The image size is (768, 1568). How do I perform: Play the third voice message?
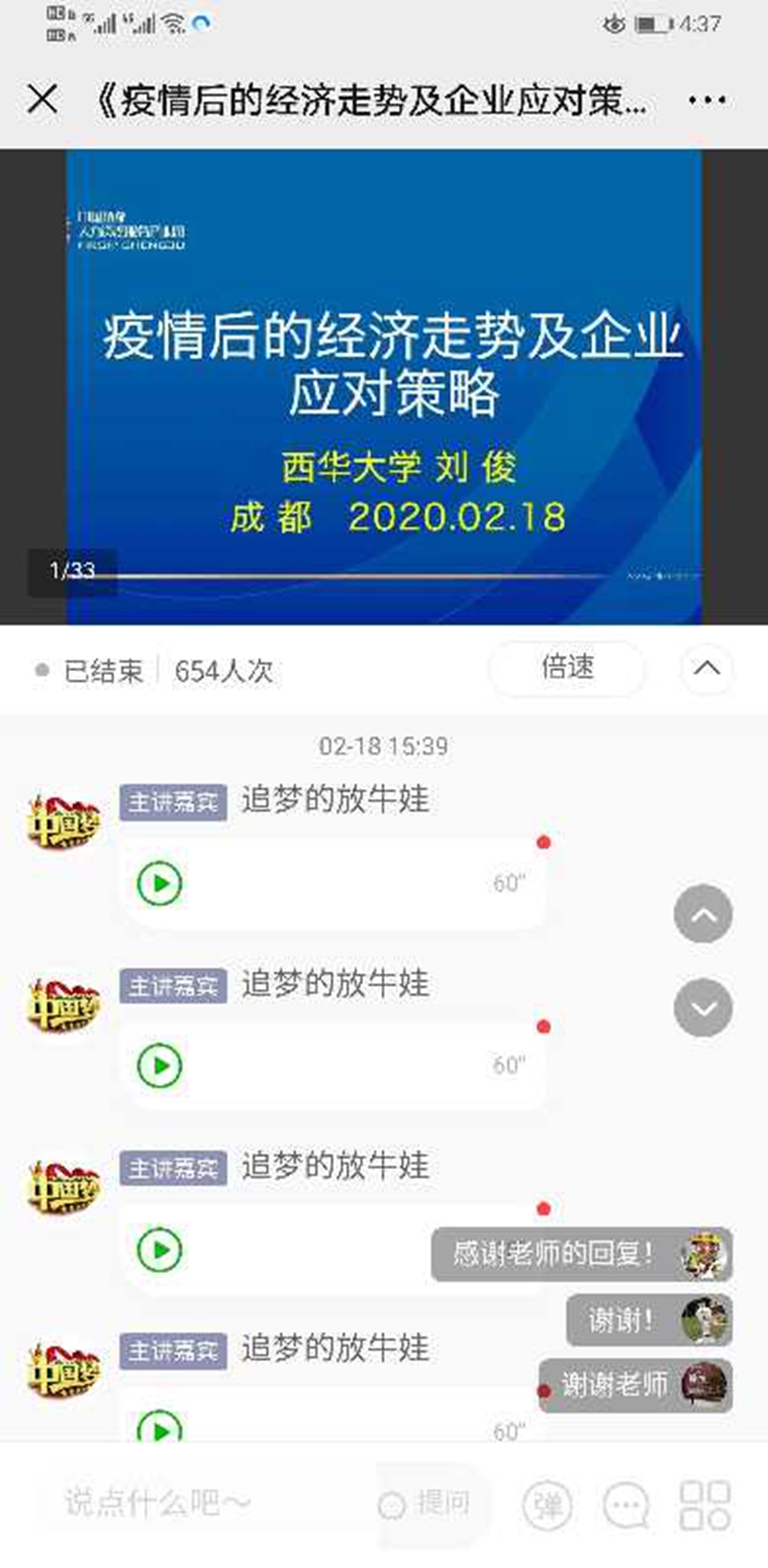160,1249
